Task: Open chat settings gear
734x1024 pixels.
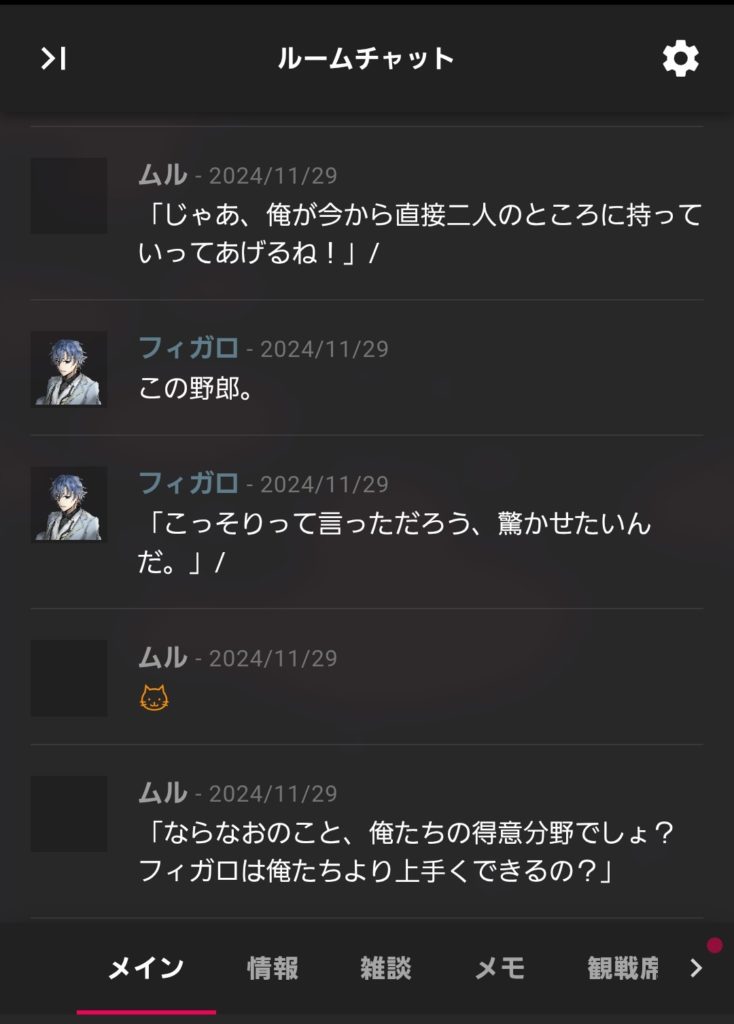Action: 680,59
